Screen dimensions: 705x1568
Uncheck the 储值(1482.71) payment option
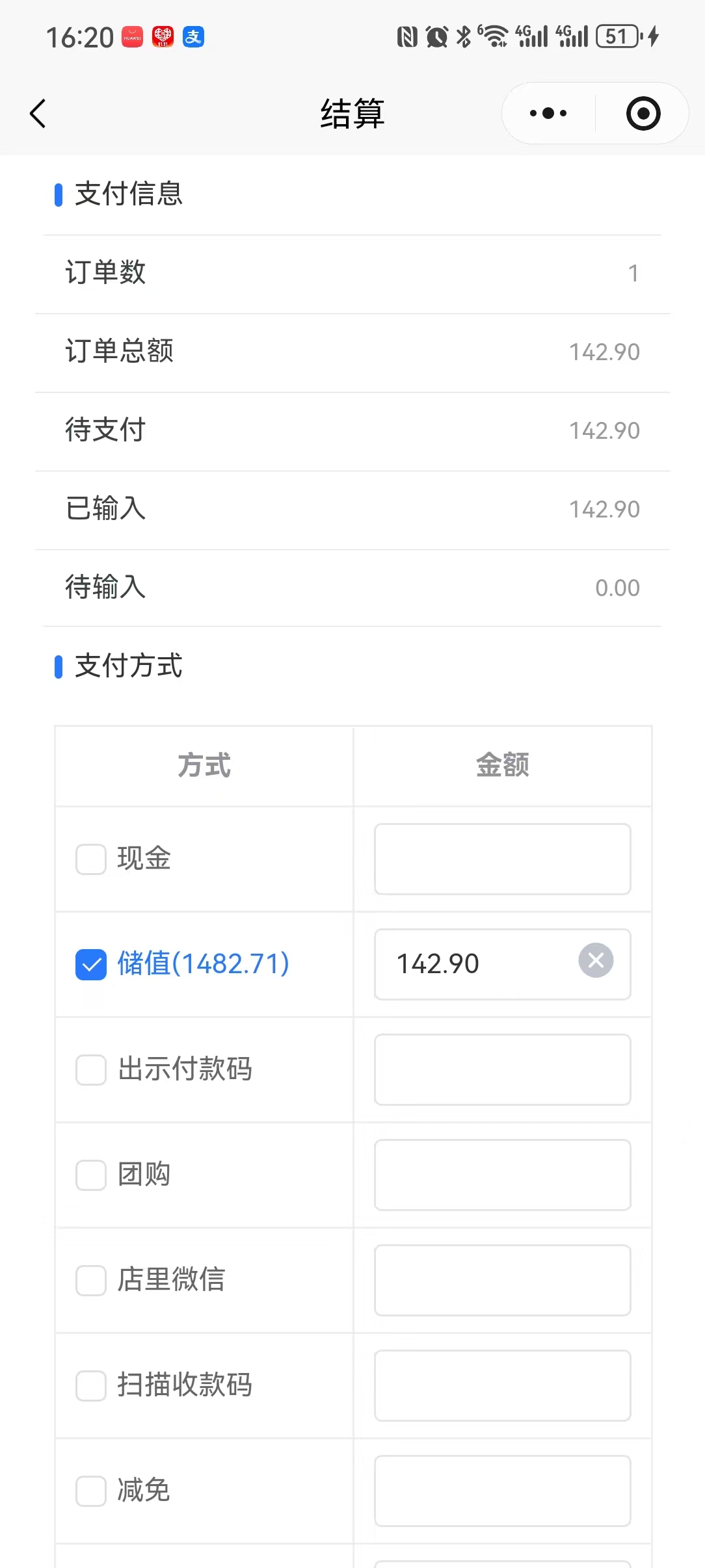(91, 964)
